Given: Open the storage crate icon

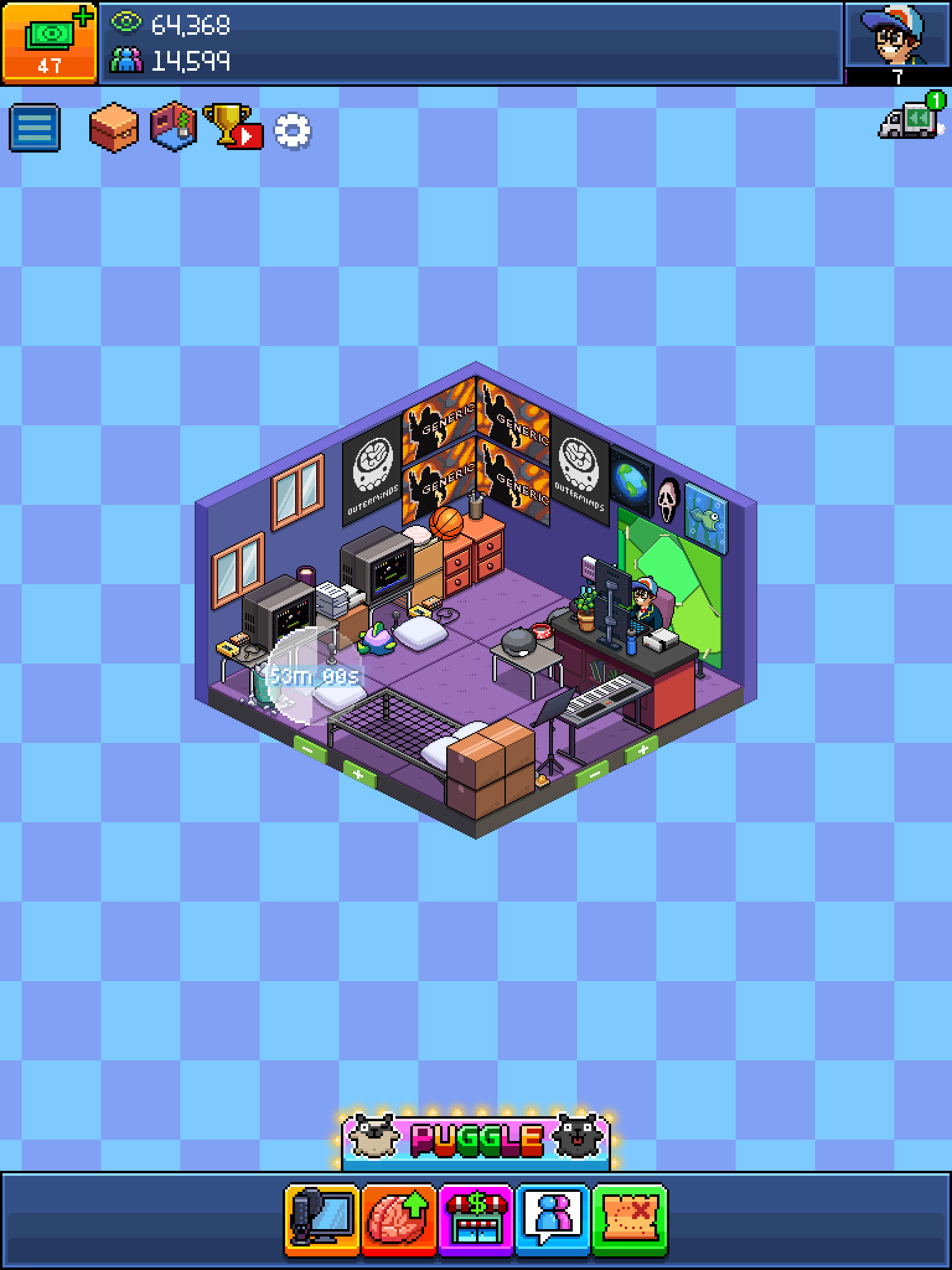Looking at the screenshot, I should point(113,128).
